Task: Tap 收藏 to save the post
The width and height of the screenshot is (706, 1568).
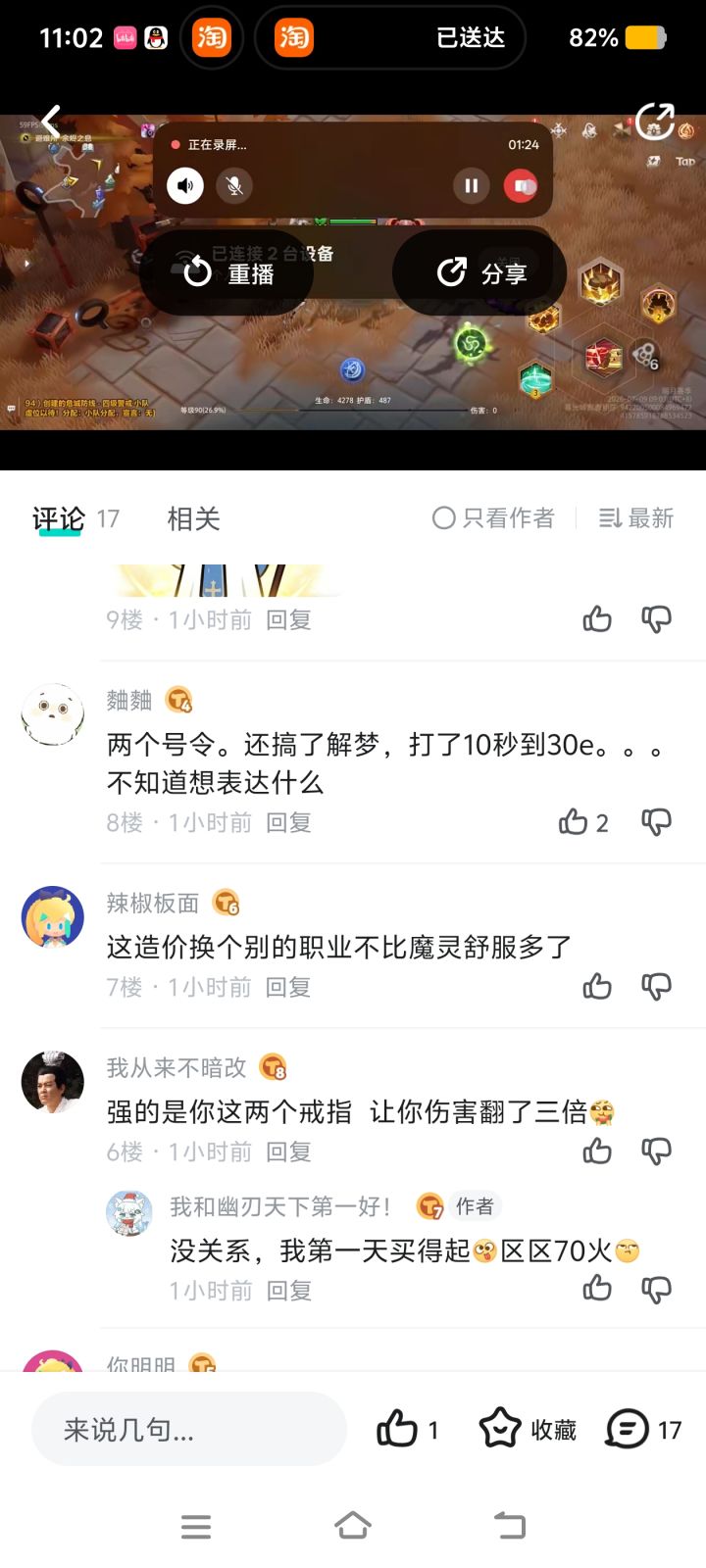Action: click(x=528, y=1430)
